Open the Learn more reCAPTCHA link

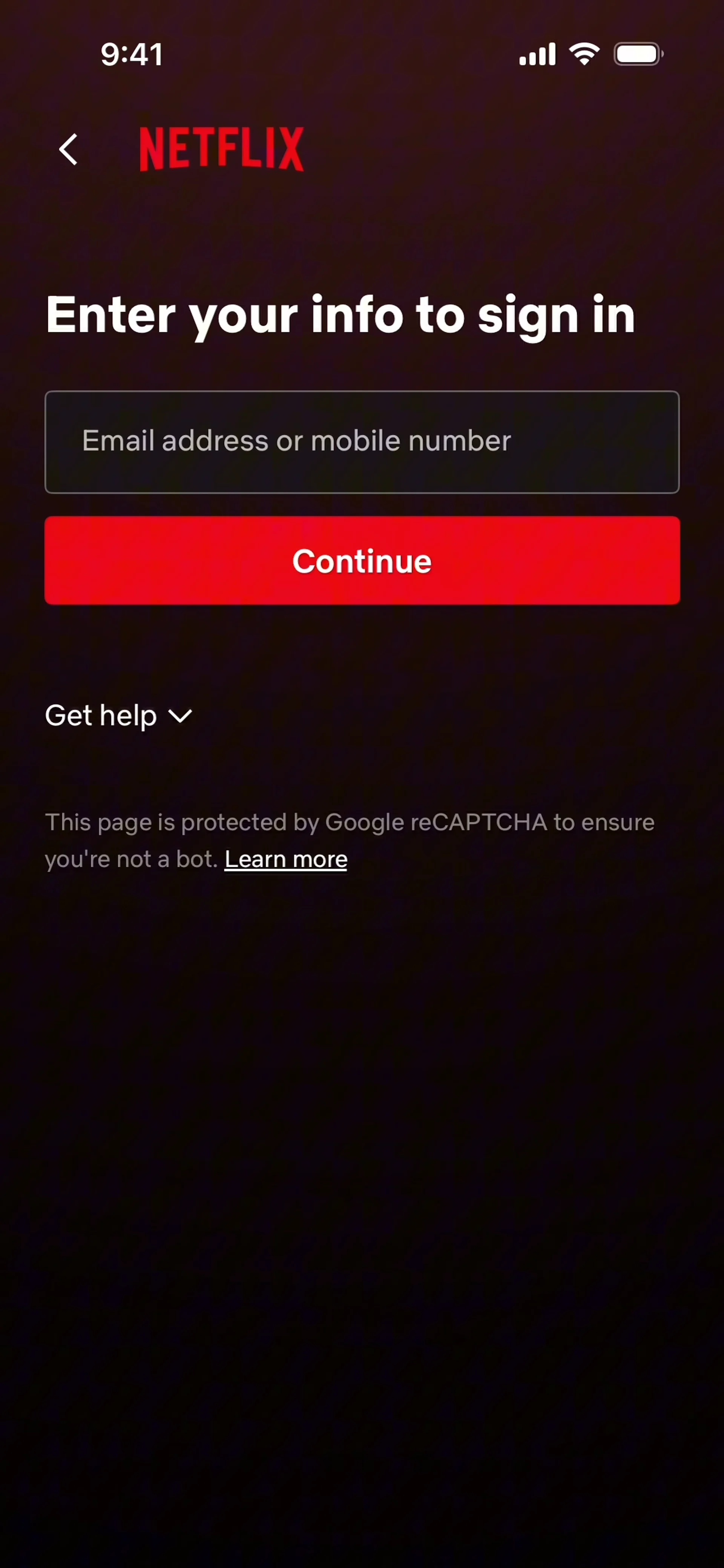pos(285,860)
